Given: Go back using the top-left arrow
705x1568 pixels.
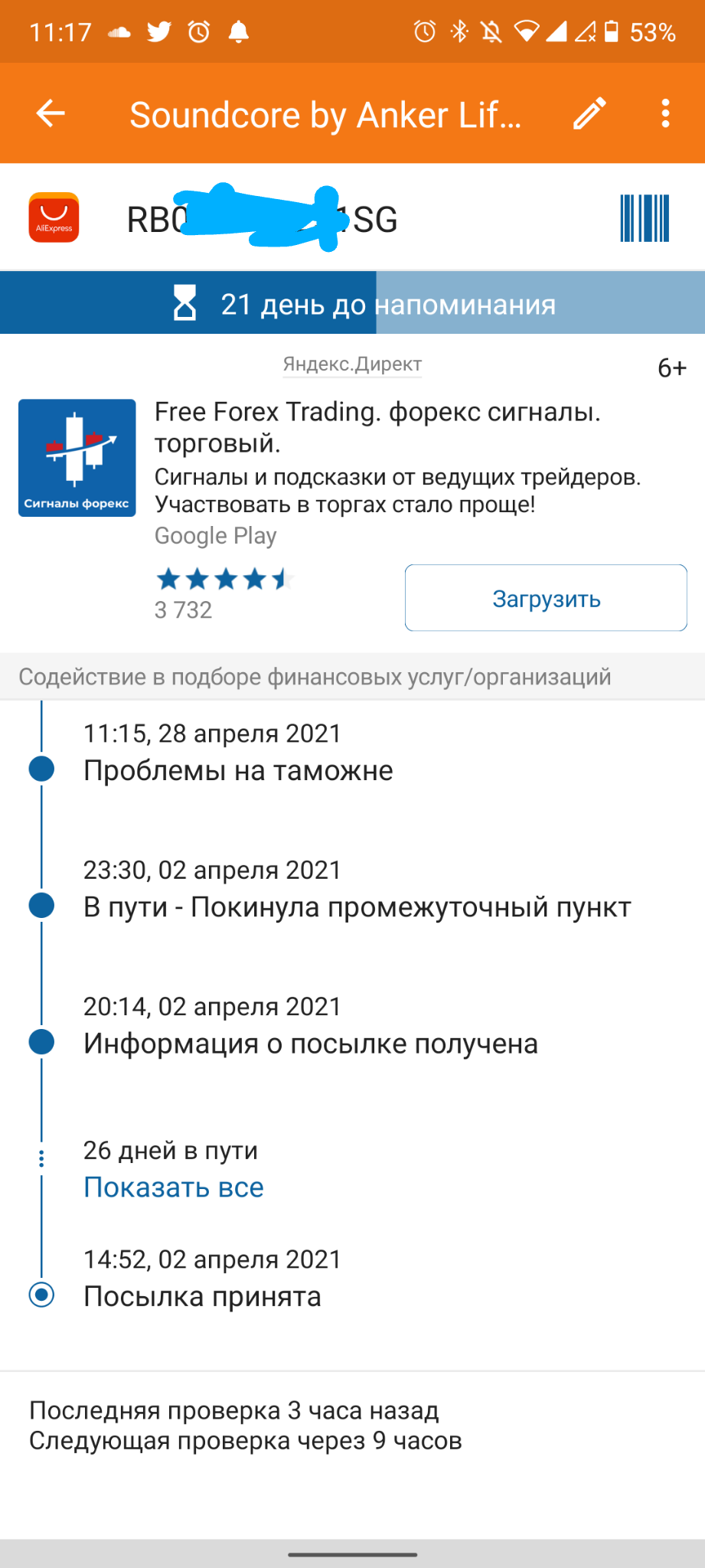Looking at the screenshot, I should (x=51, y=114).
